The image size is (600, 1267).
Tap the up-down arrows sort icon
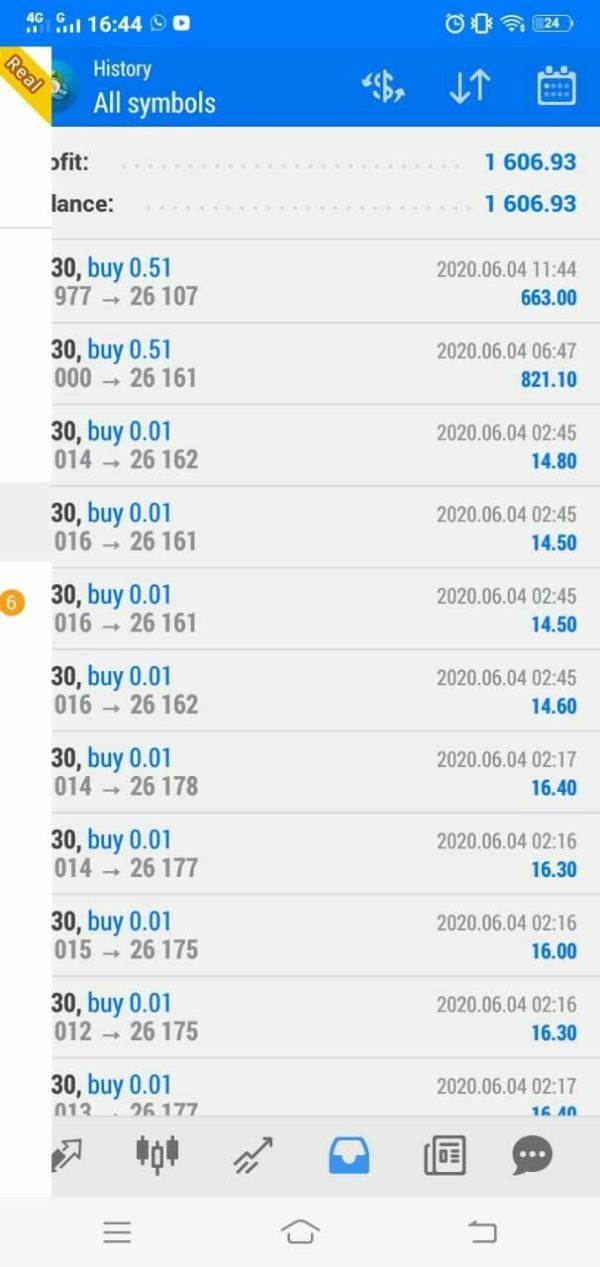(x=469, y=88)
